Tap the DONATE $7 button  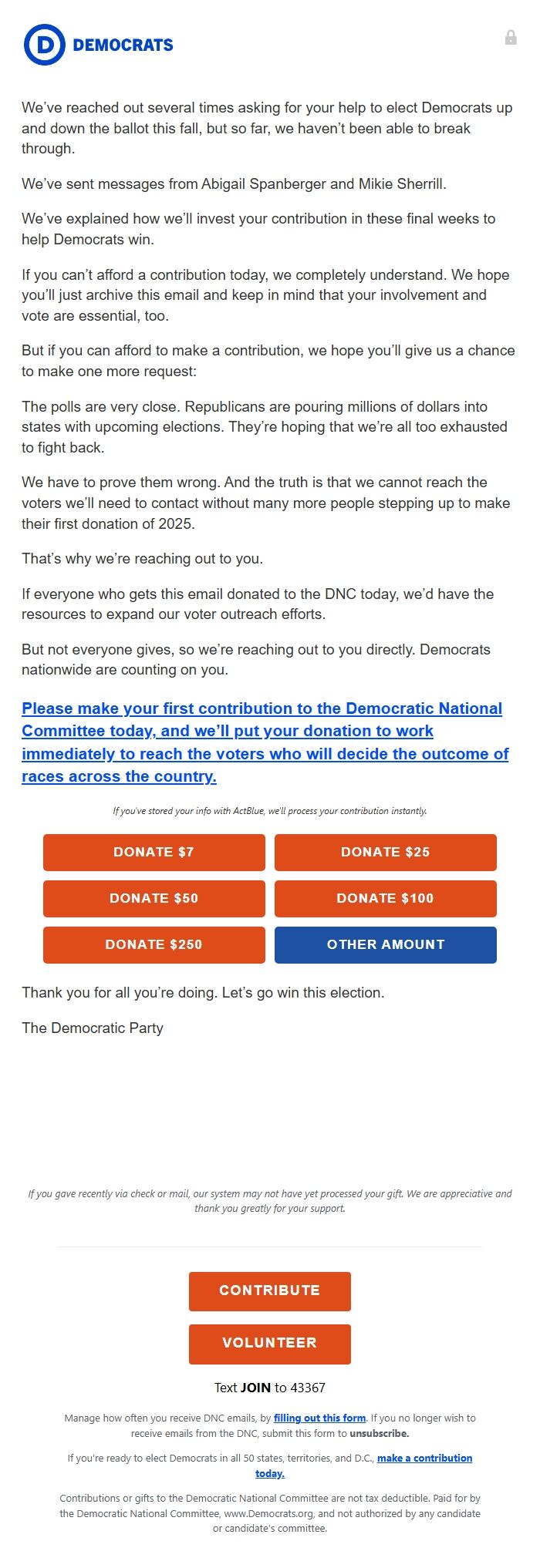(154, 852)
